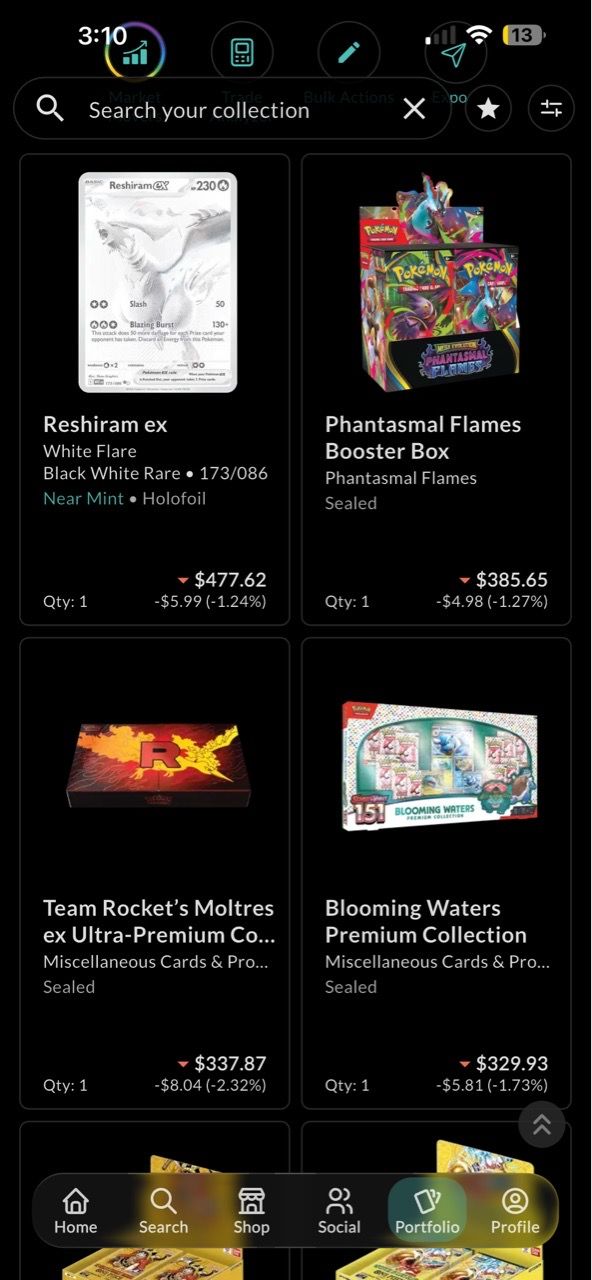Switch to the Social tab
This screenshot has width=592, height=1280.
tap(339, 1211)
